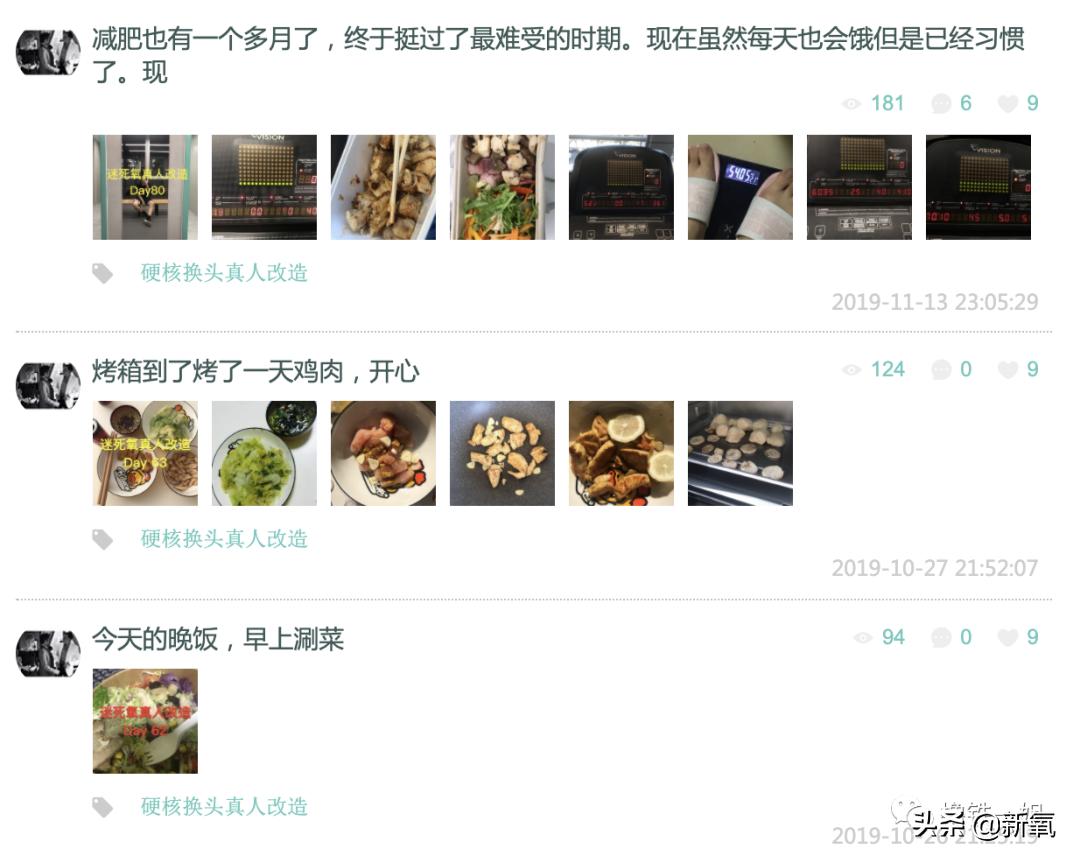Screen dimensions: 1080x863
Task: Open the 硬核换头真人改造 tag under the 2019-11-13 post
Action: coord(224,273)
